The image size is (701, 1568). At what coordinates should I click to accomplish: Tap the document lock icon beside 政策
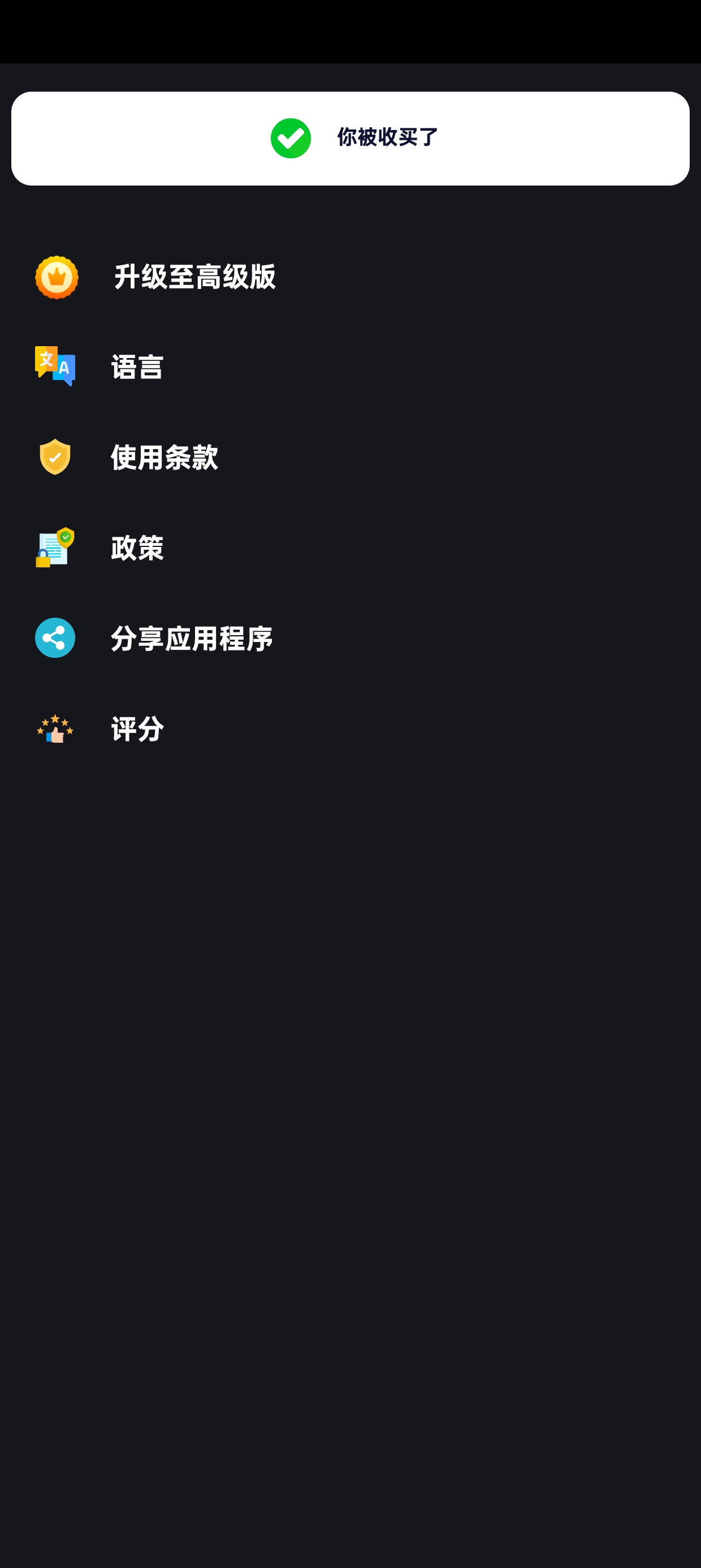pyautogui.click(x=55, y=546)
